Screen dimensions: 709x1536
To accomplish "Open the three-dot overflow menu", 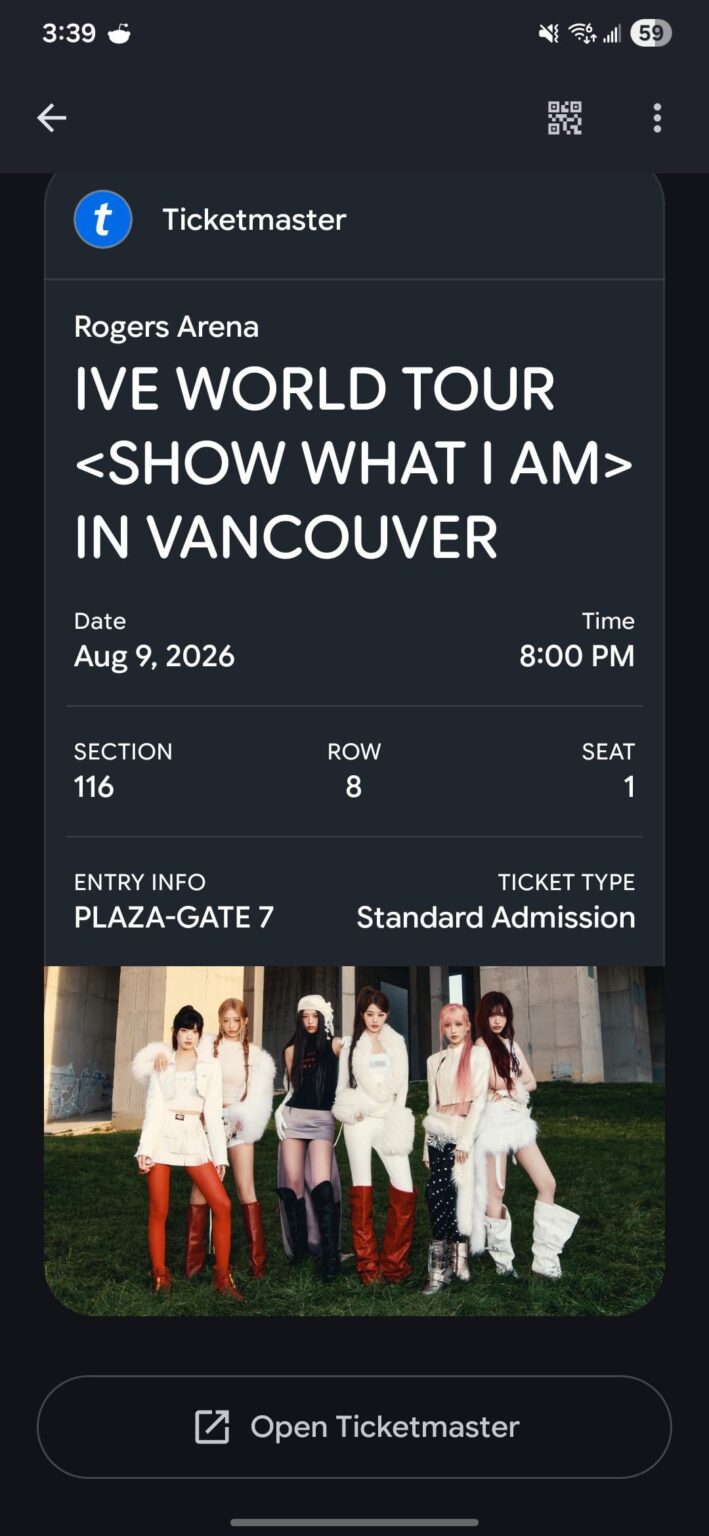I will coord(657,118).
